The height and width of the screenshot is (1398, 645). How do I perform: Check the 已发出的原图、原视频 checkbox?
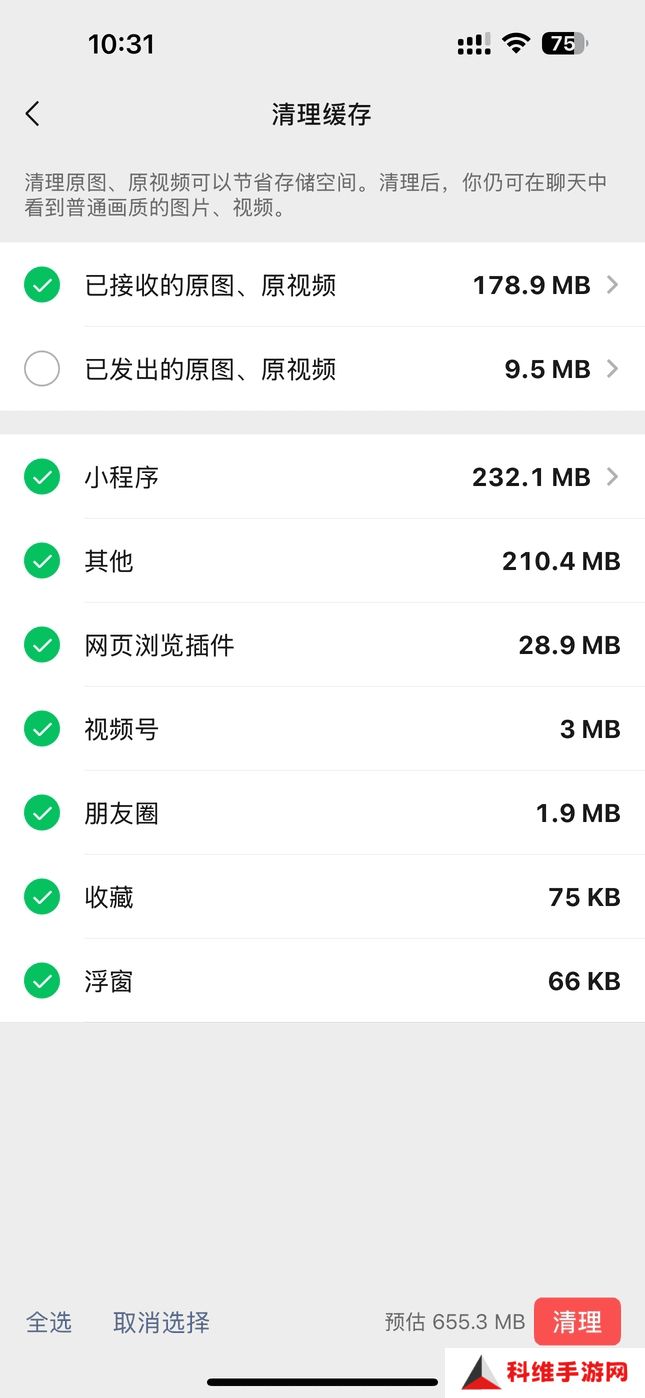pos(42,369)
